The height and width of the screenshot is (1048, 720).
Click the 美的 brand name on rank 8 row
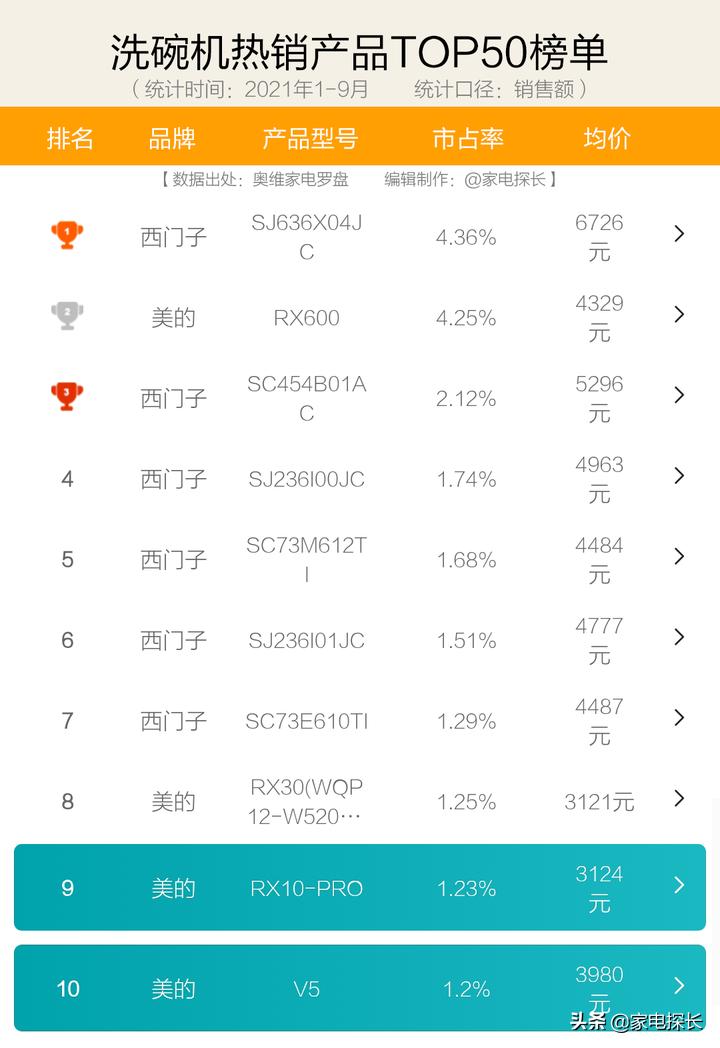click(172, 801)
